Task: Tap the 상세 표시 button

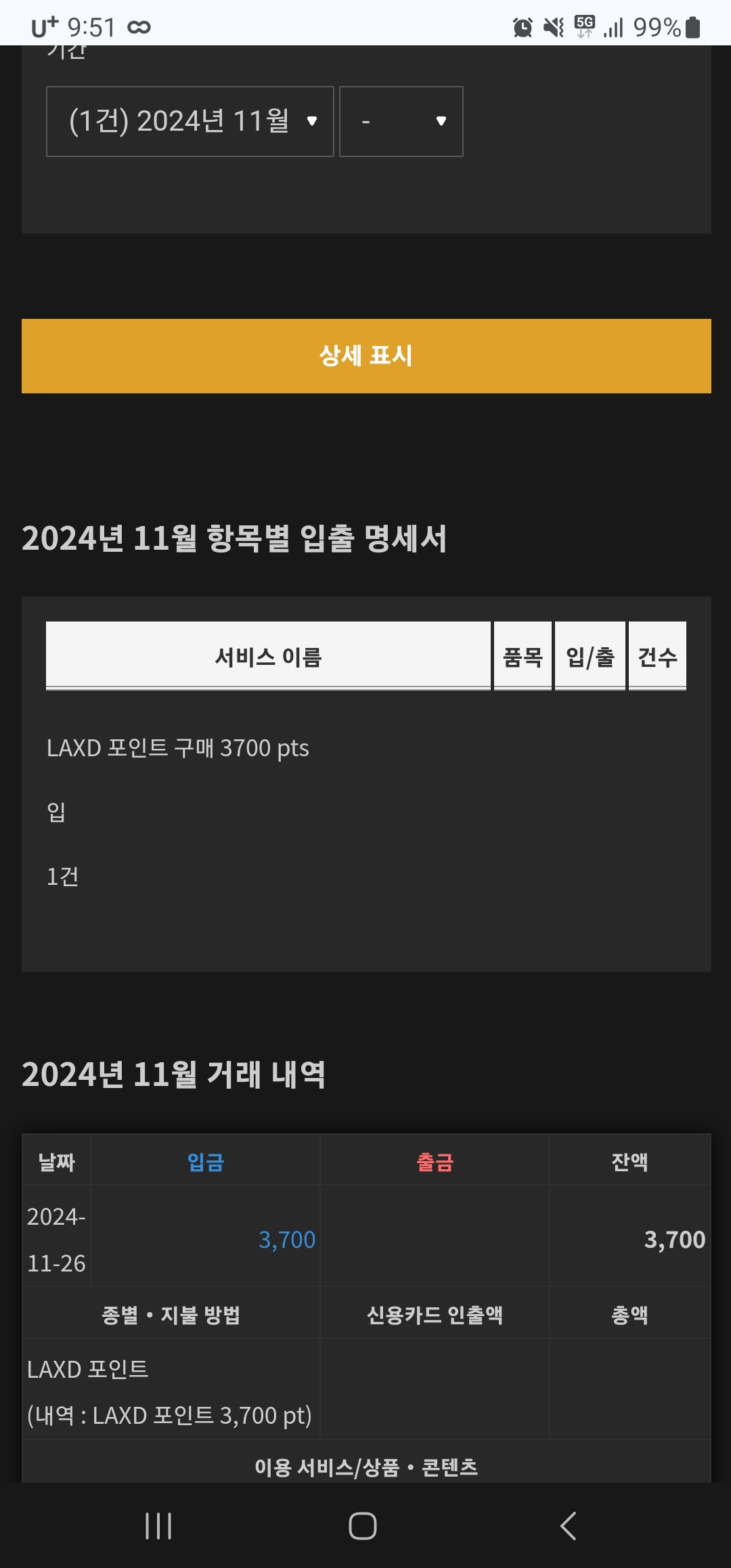Action: pos(365,355)
